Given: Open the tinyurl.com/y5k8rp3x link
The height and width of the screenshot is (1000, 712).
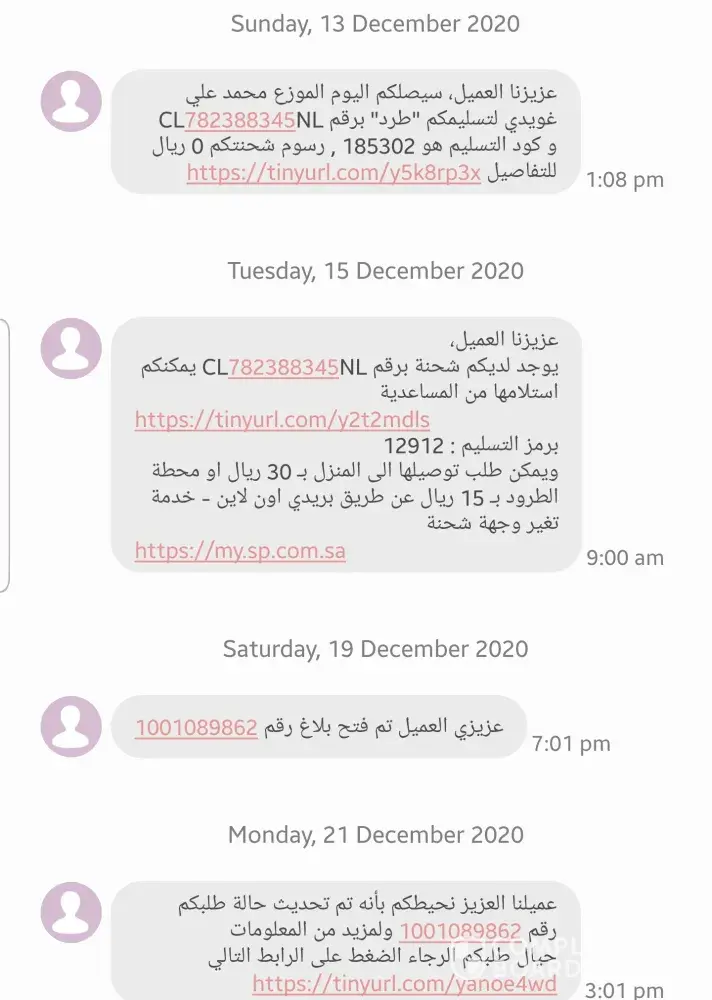Looking at the screenshot, I should point(333,172).
